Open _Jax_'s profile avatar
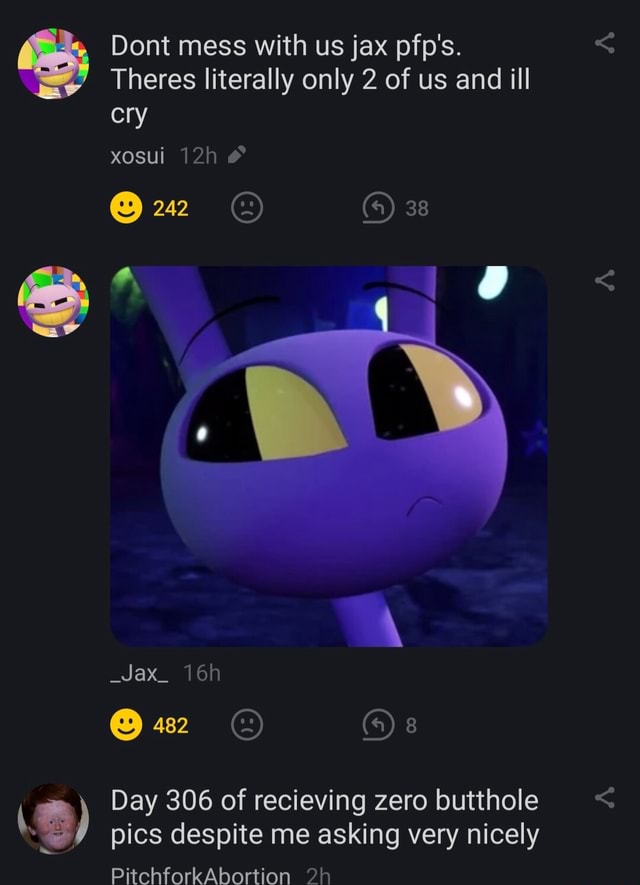Screen dimensions: 640x885 pyautogui.click(x=53, y=301)
